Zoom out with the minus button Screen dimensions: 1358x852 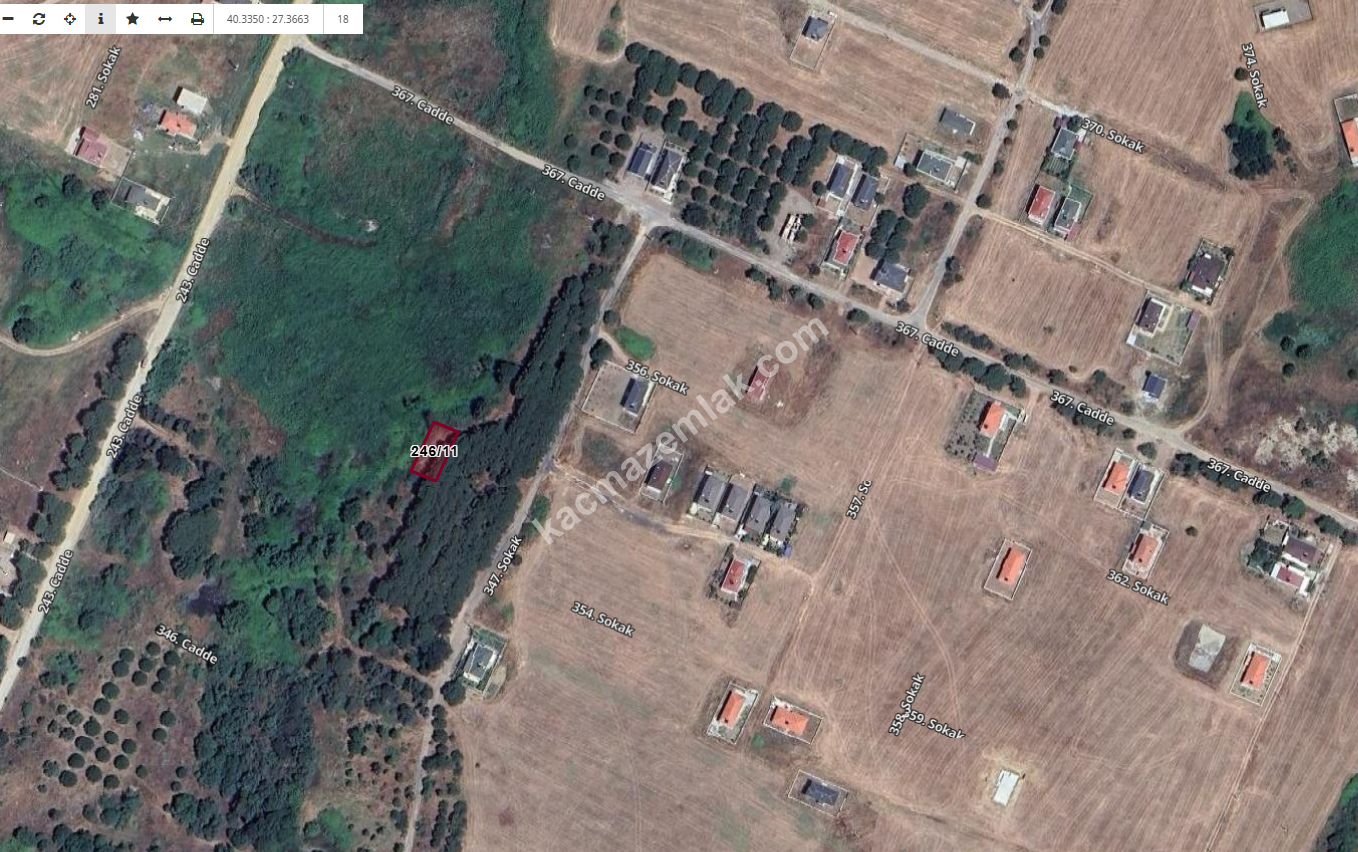click(8, 19)
